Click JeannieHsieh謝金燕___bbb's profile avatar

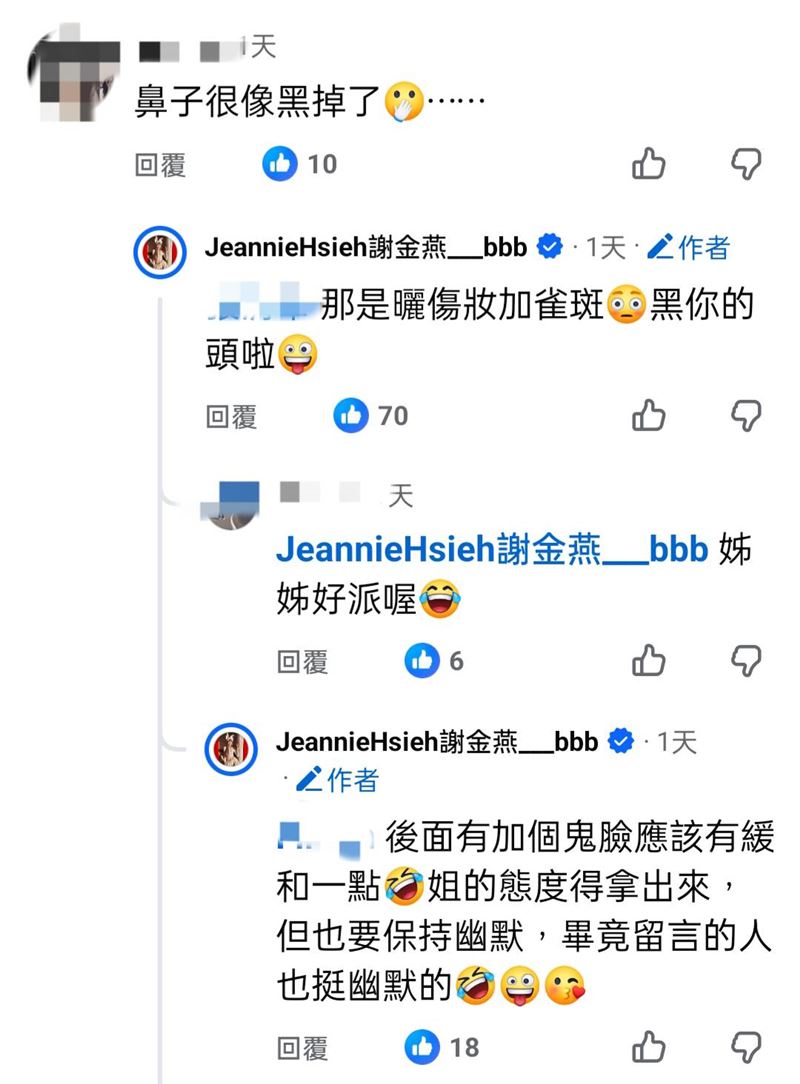click(x=159, y=252)
